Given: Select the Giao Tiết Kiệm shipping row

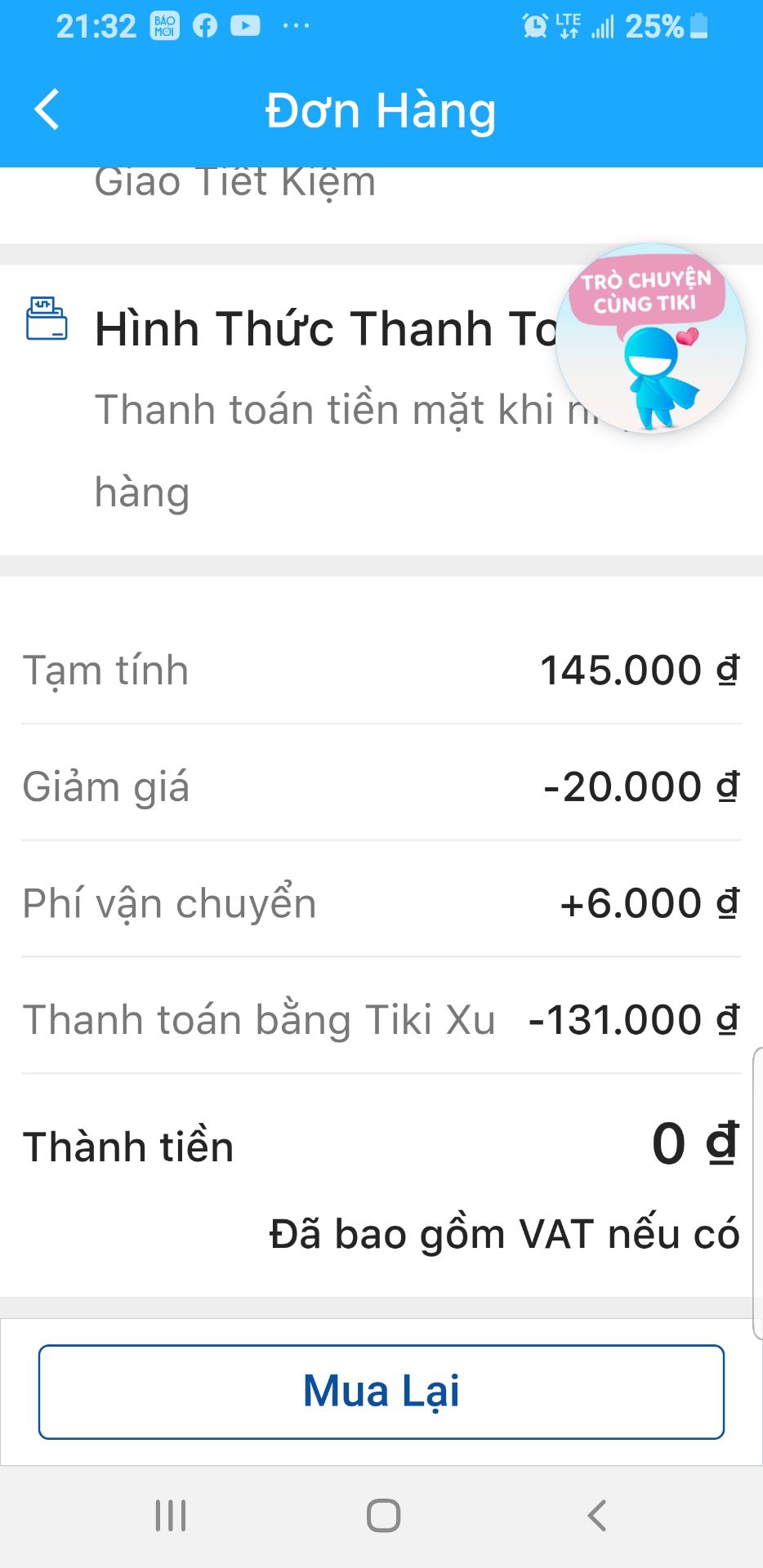Looking at the screenshot, I should 234,181.
